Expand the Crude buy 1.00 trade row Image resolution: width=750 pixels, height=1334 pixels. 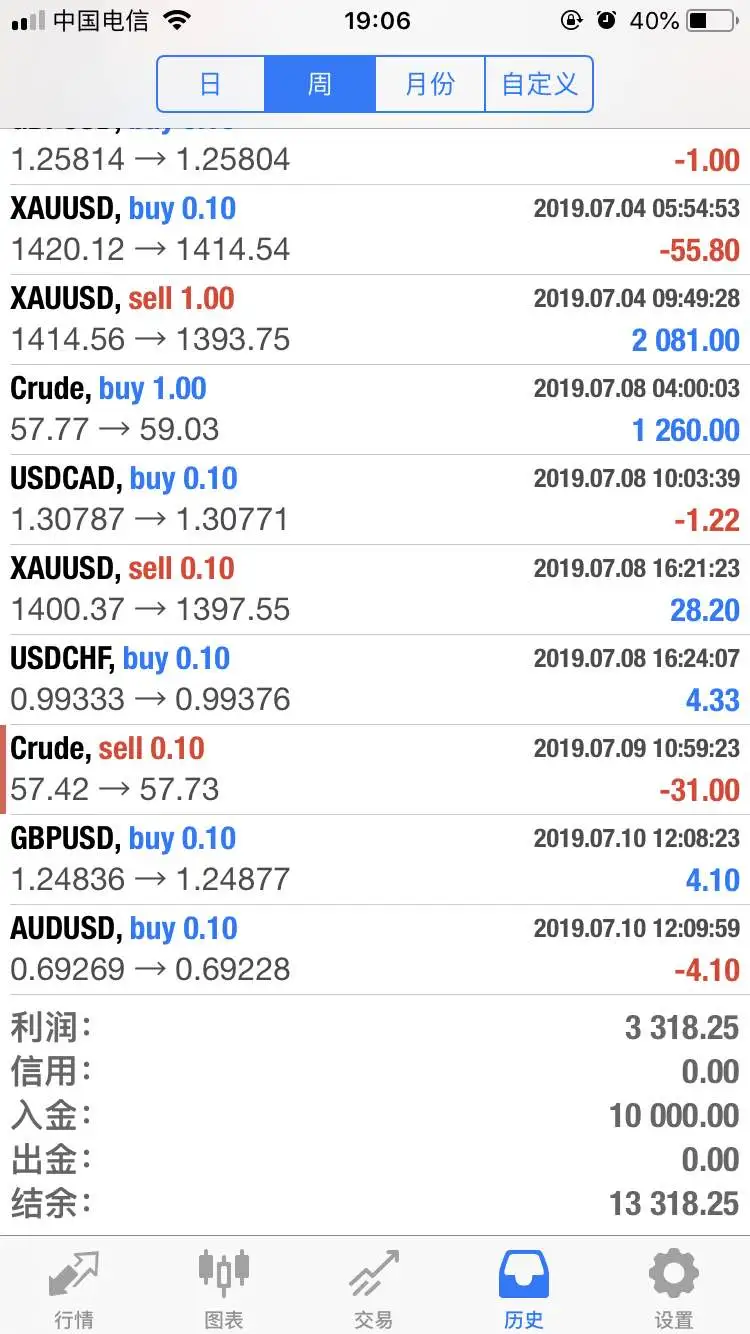point(375,410)
